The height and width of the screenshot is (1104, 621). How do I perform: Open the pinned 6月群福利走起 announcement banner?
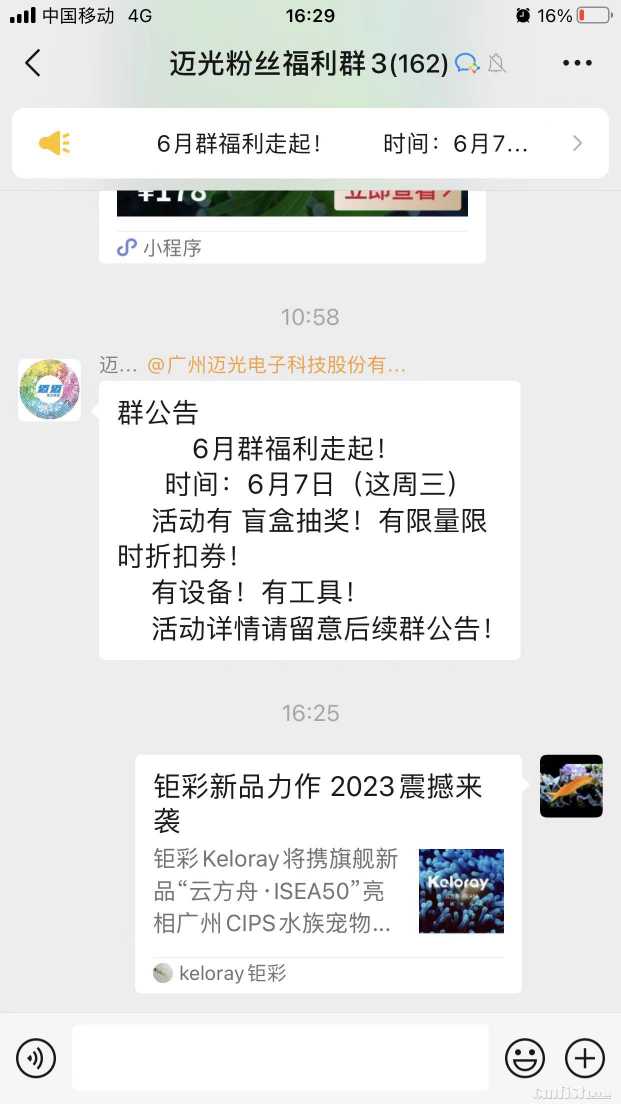[x=310, y=143]
